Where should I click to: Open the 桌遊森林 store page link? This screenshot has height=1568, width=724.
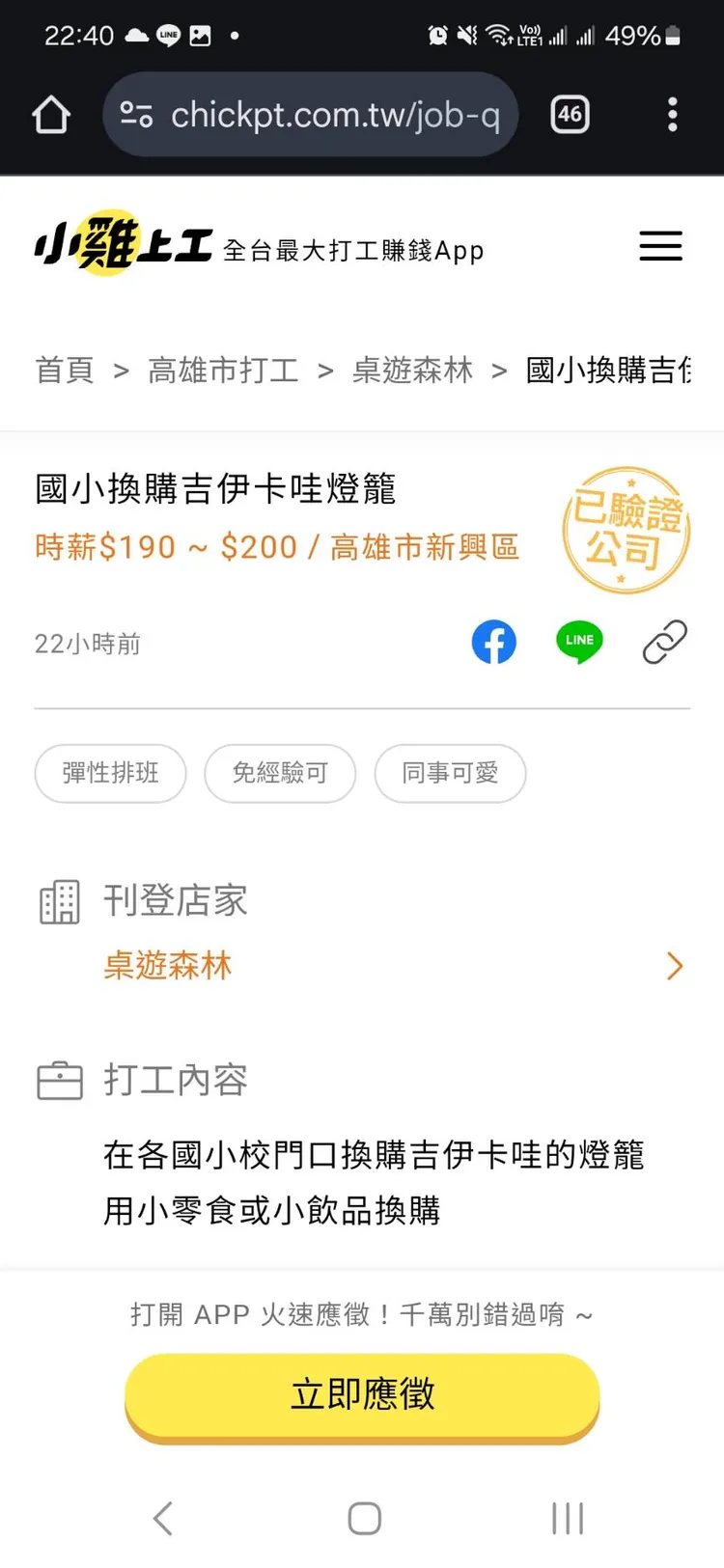pos(168,966)
